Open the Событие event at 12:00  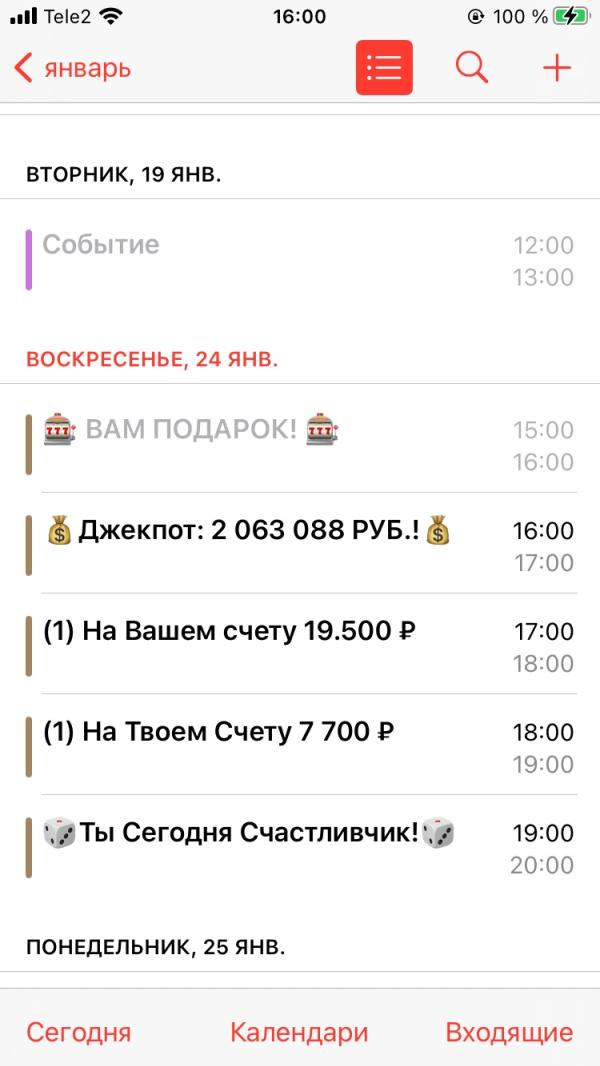point(300,260)
